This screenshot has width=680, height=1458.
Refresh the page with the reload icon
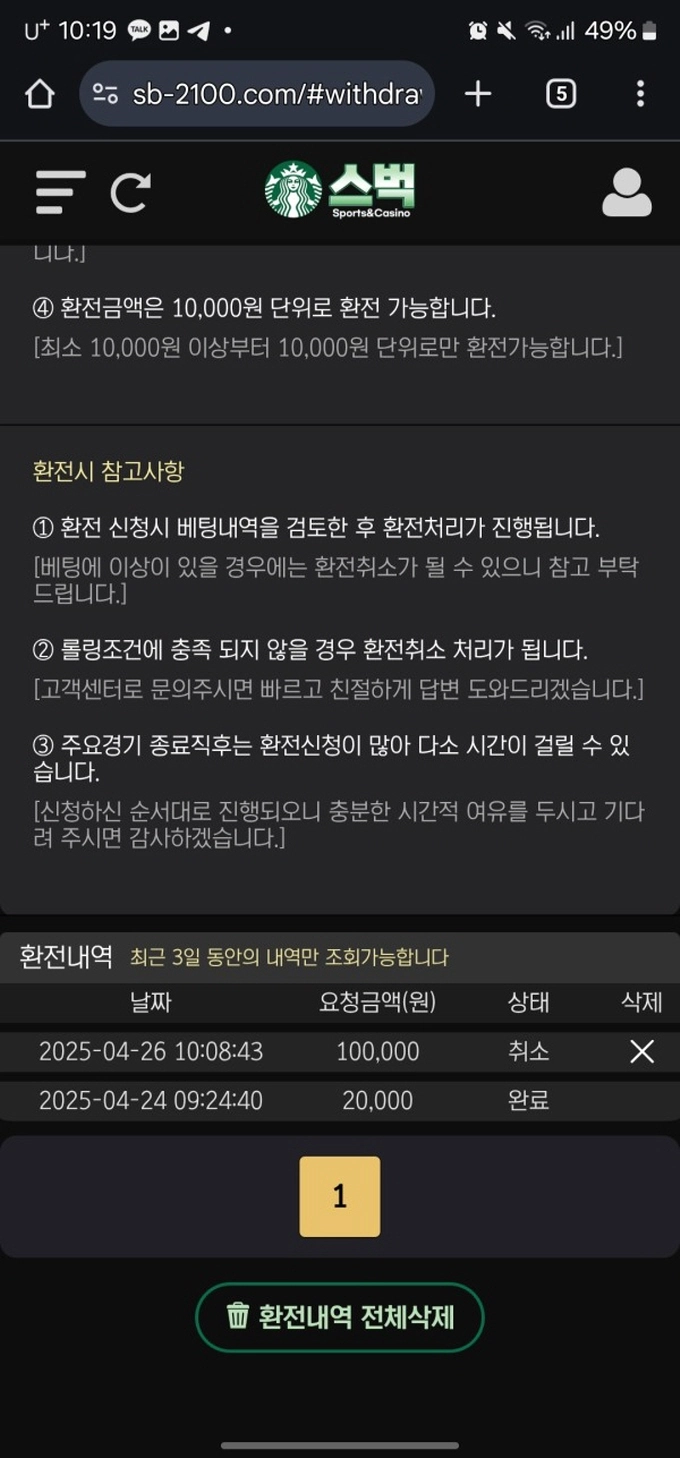point(130,192)
